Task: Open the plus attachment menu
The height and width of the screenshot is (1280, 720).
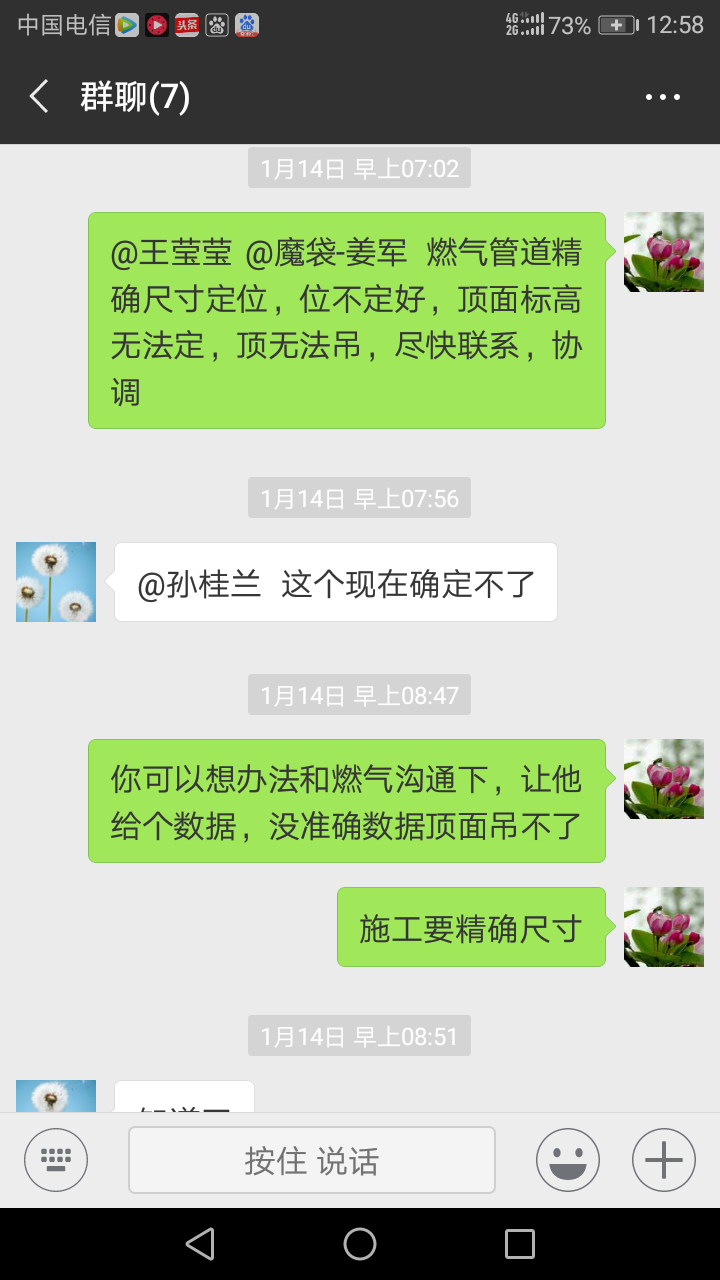Action: [663, 1160]
